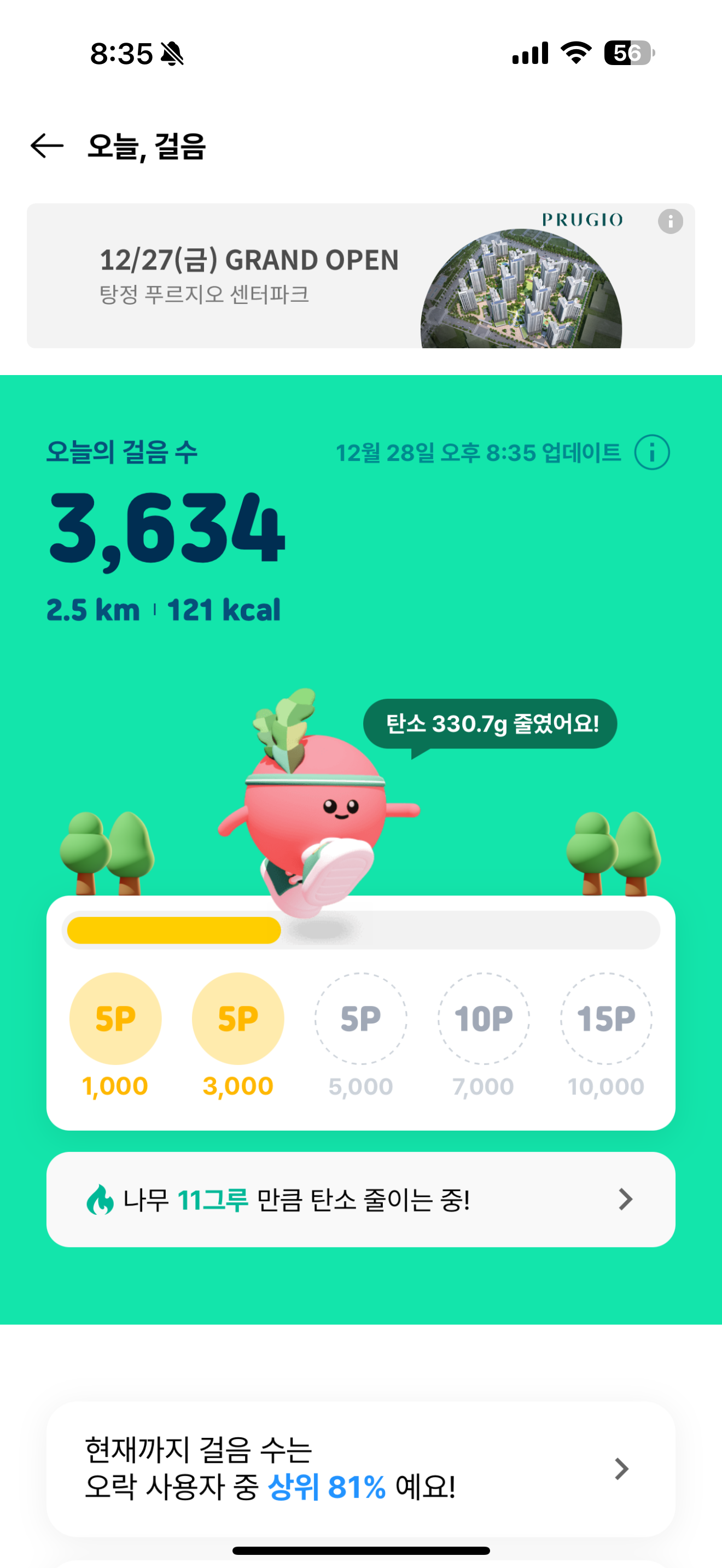The height and width of the screenshot is (1568, 722).
Task: Claim the 5P reward for 3,000 steps
Action: coord(238,1019)
